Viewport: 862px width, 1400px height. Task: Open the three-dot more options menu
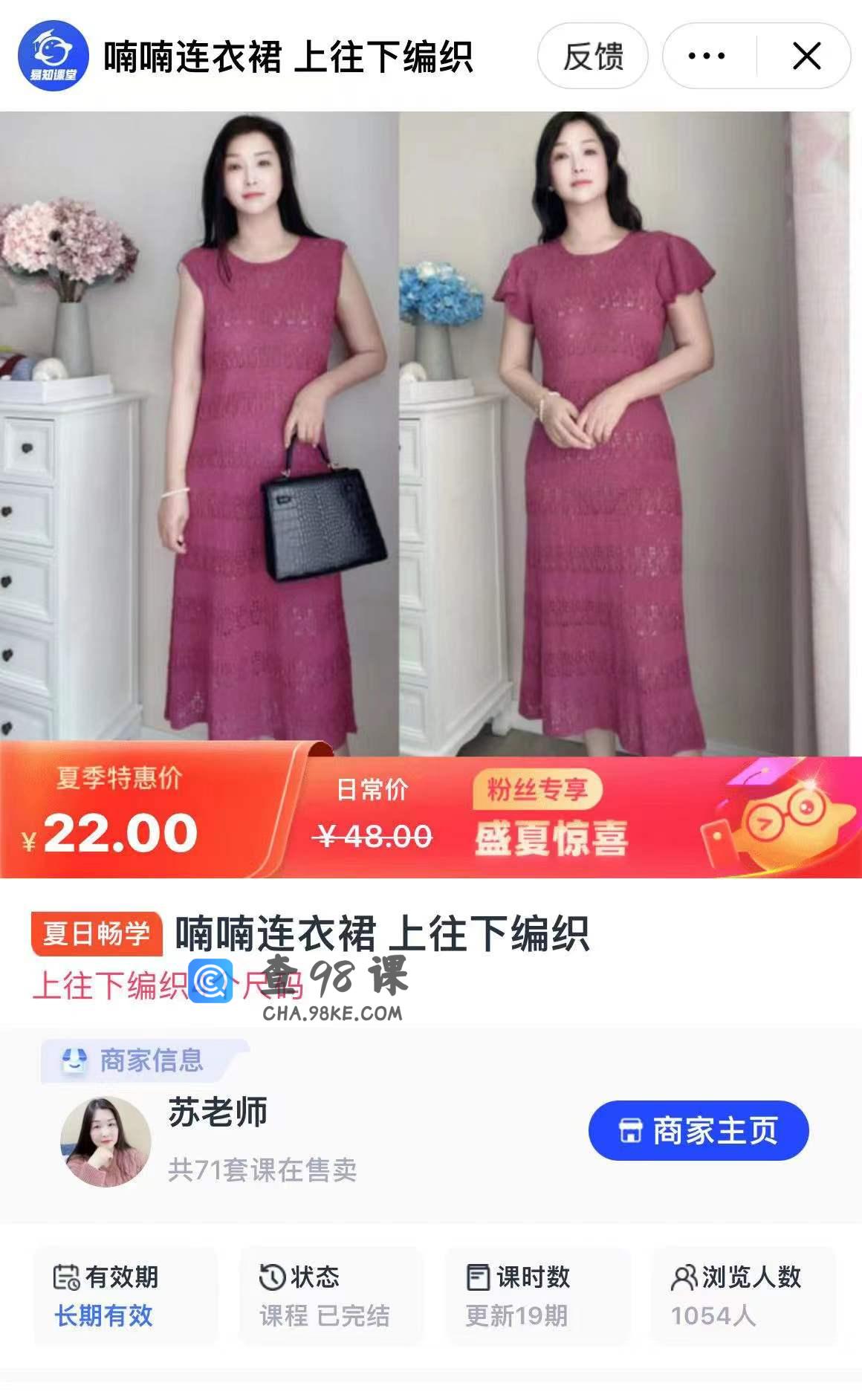[x=707, y=56]
